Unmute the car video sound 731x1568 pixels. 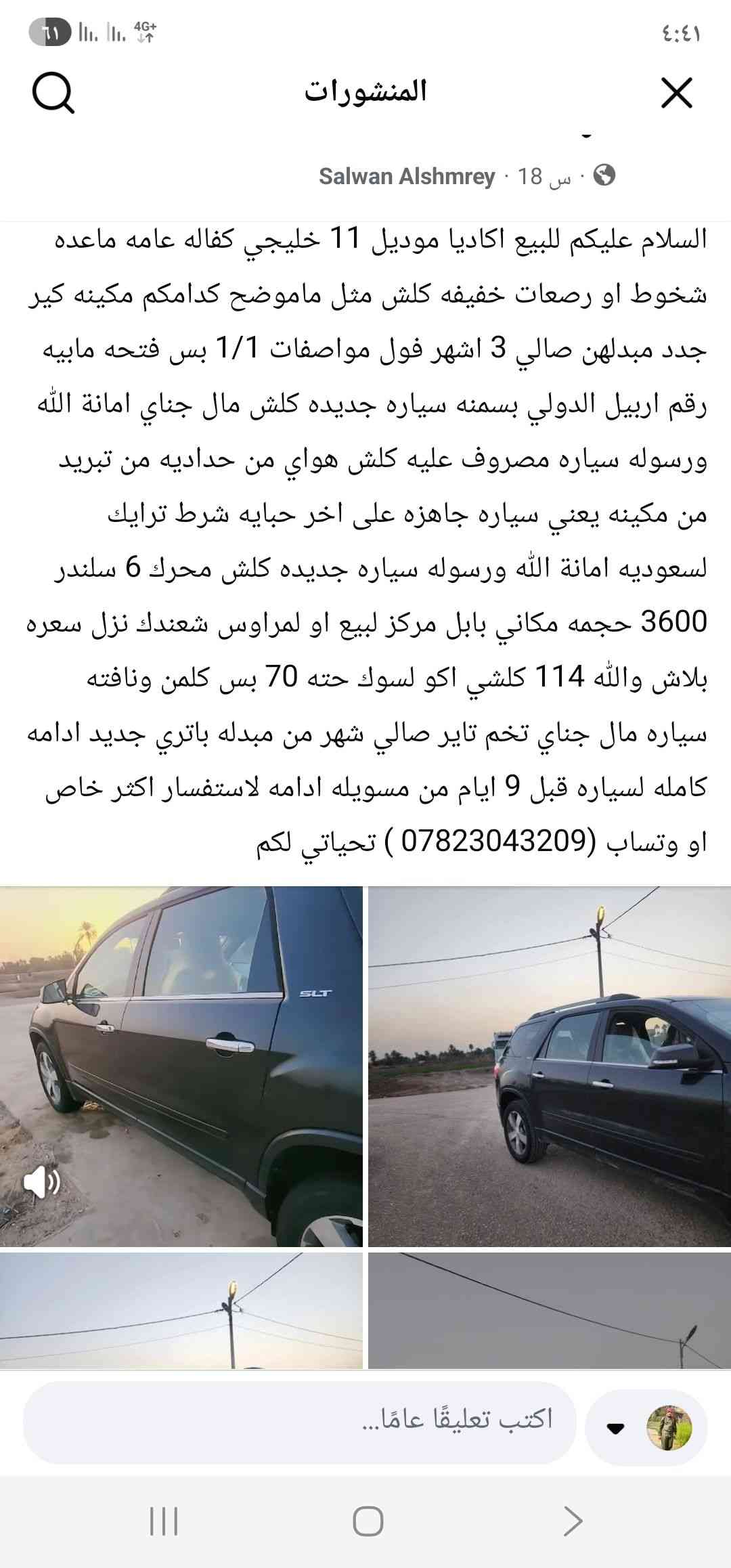tap(41, 1183)
